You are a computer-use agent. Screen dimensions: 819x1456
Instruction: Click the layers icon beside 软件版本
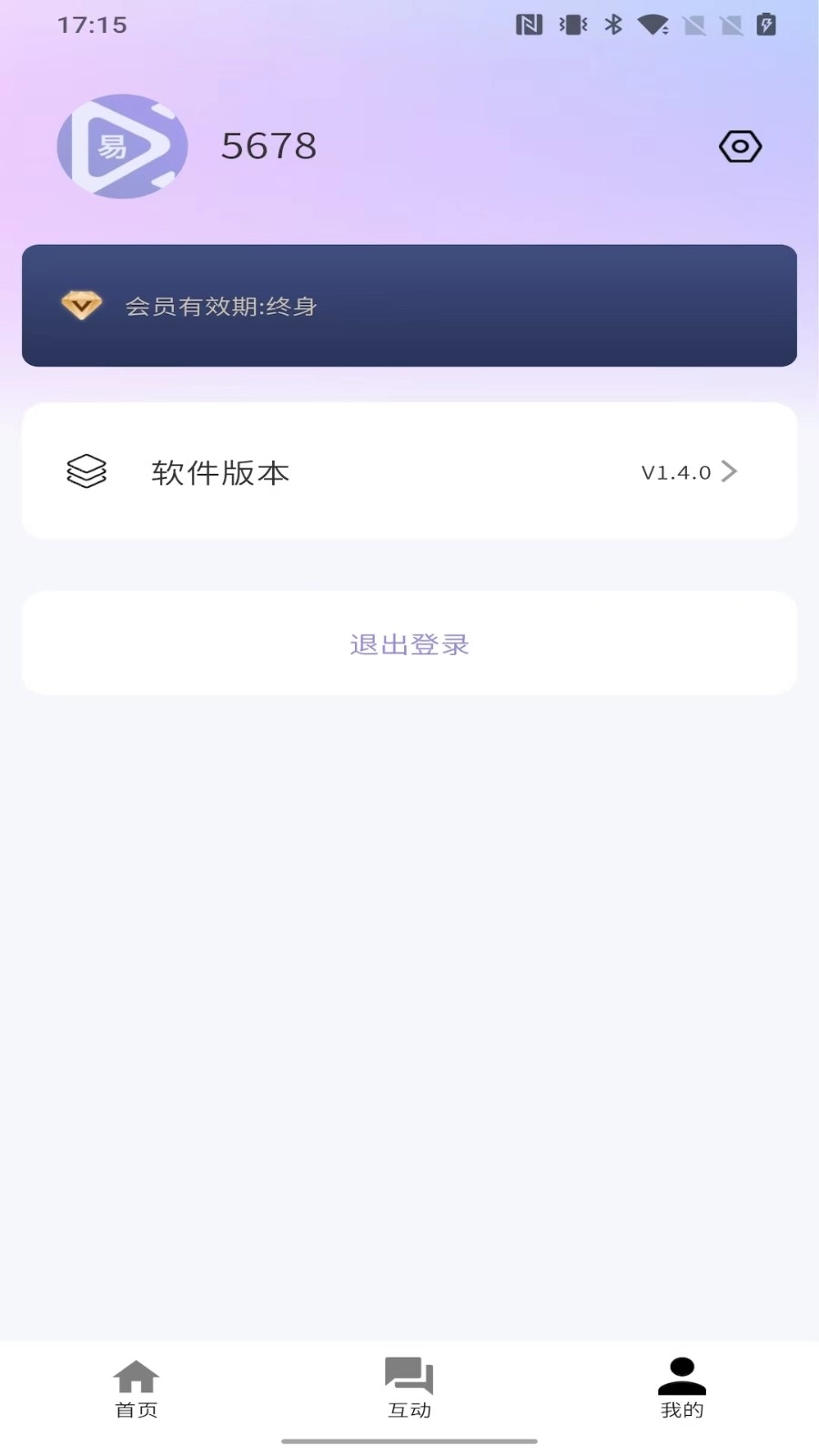tap(86, 471)
